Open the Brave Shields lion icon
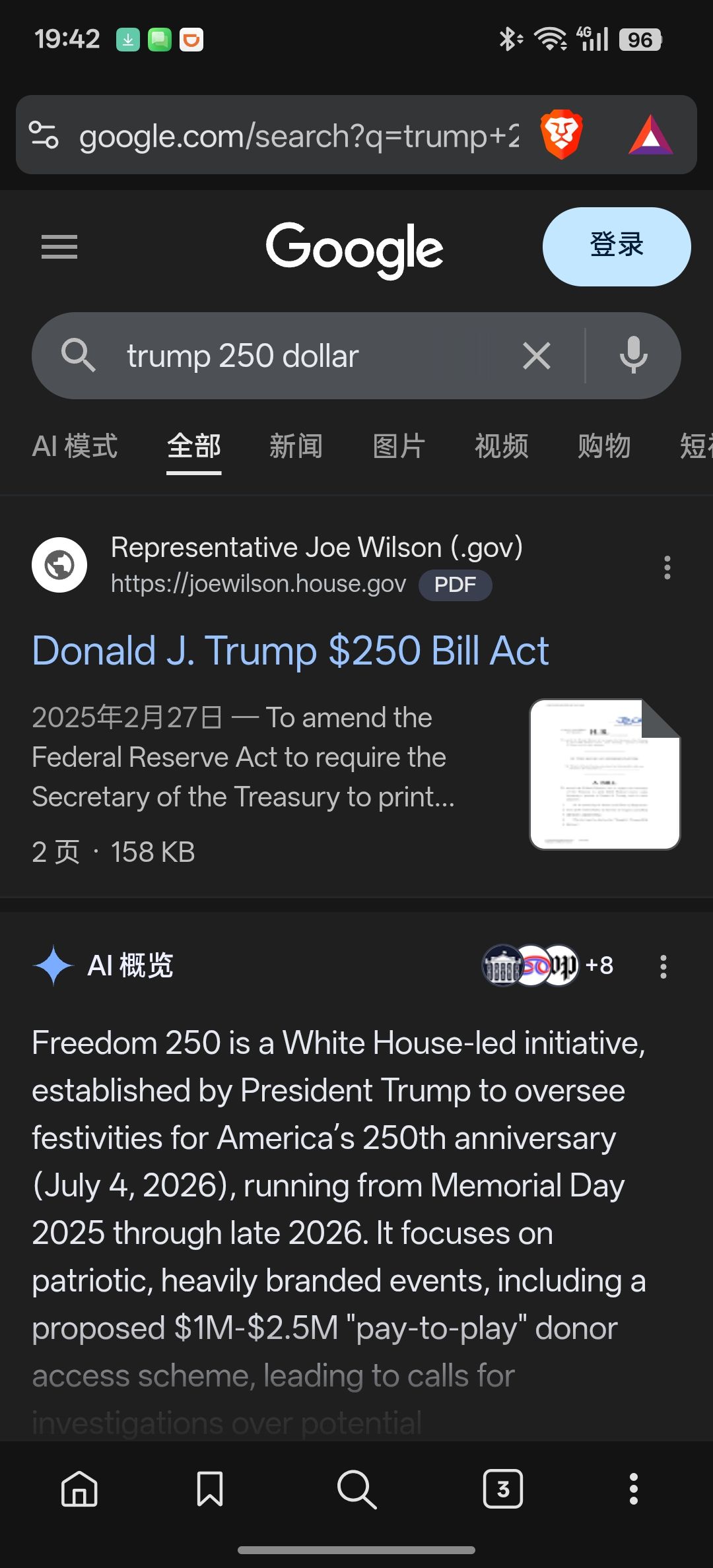The width and height of the screenshot is (713, 1568). click(561, 135)
